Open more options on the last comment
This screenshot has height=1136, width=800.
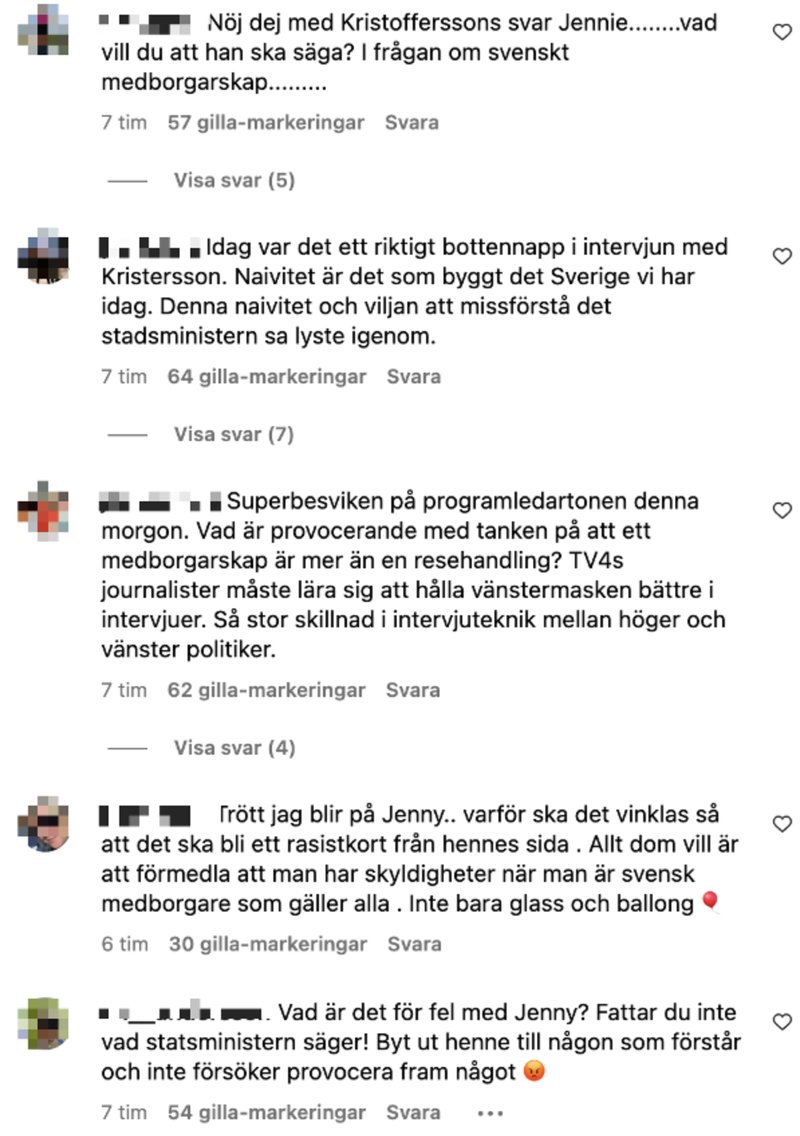(x=489, y=1112)
